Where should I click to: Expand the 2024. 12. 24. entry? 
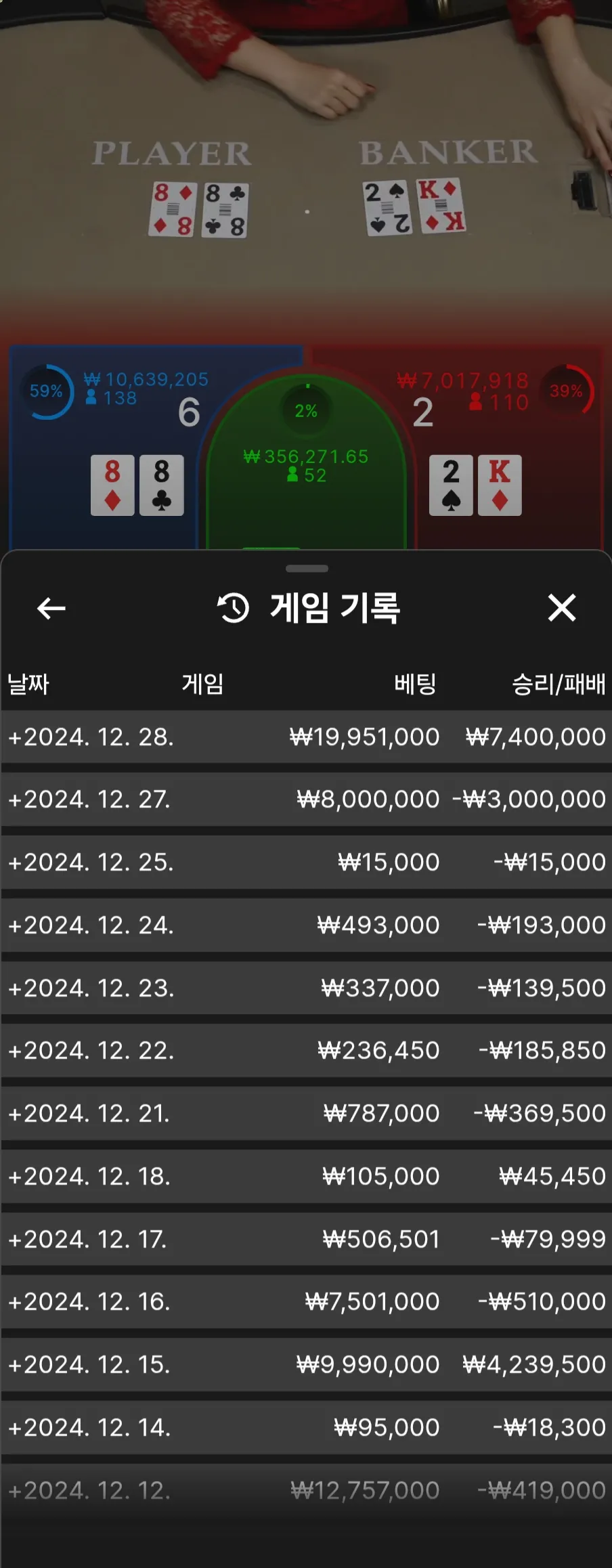(x=91, y=925)
